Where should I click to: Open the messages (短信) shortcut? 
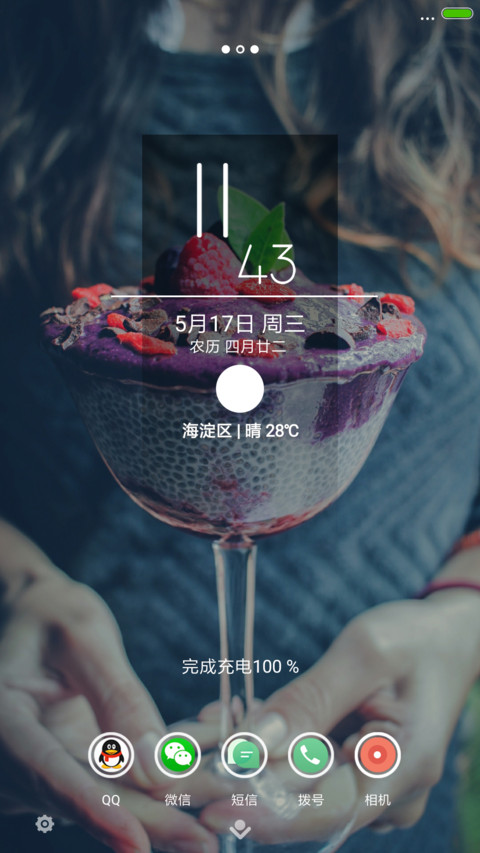pyautogui.click(x=244, y=755)
